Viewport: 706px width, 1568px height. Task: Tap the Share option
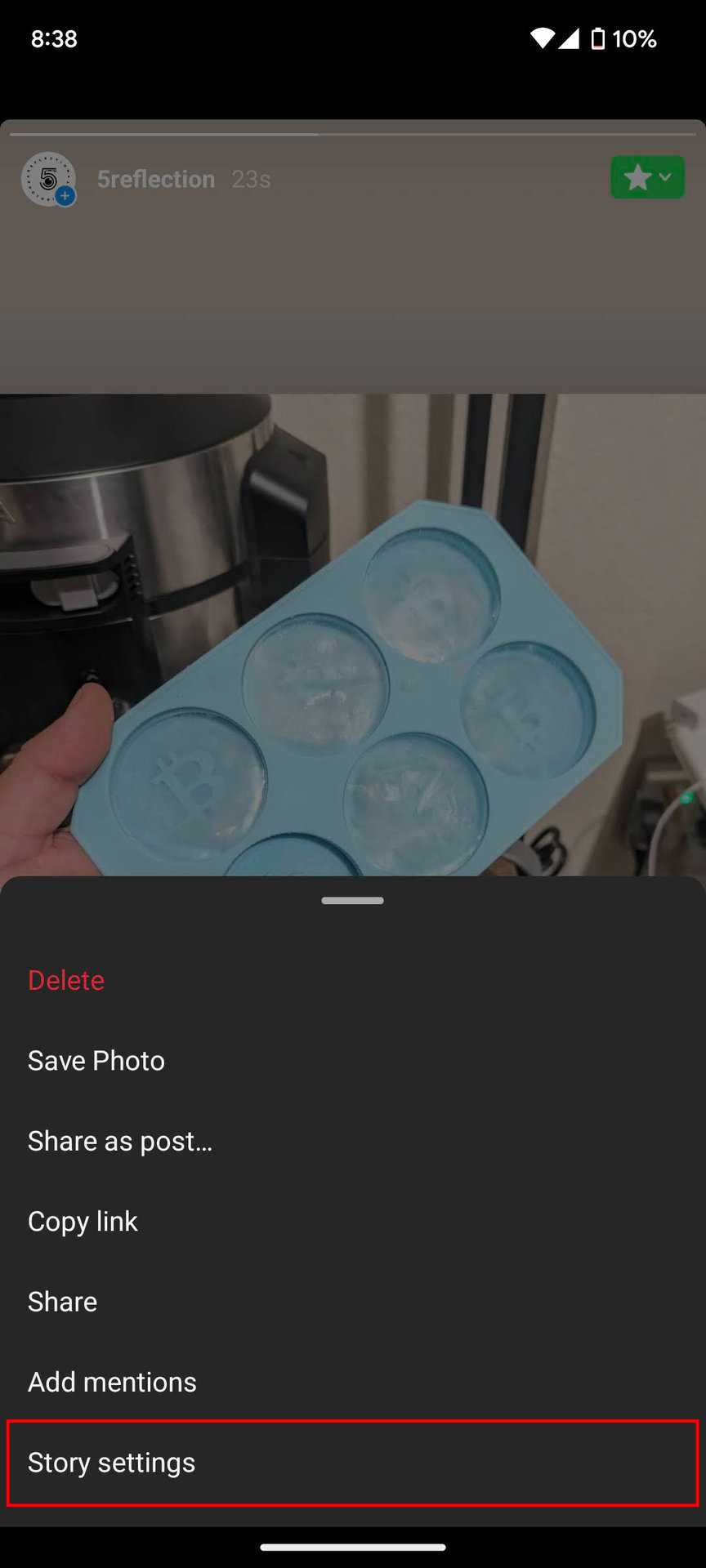click(x=353, y=1301)
